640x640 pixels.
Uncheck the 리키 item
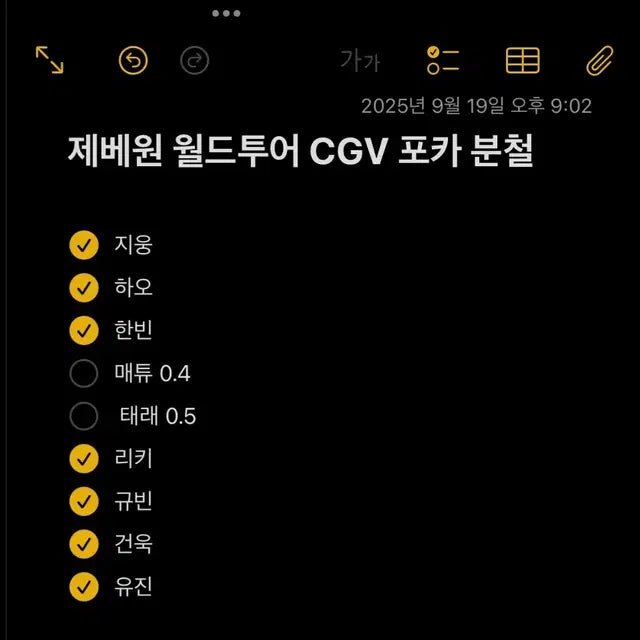(84, 459)
